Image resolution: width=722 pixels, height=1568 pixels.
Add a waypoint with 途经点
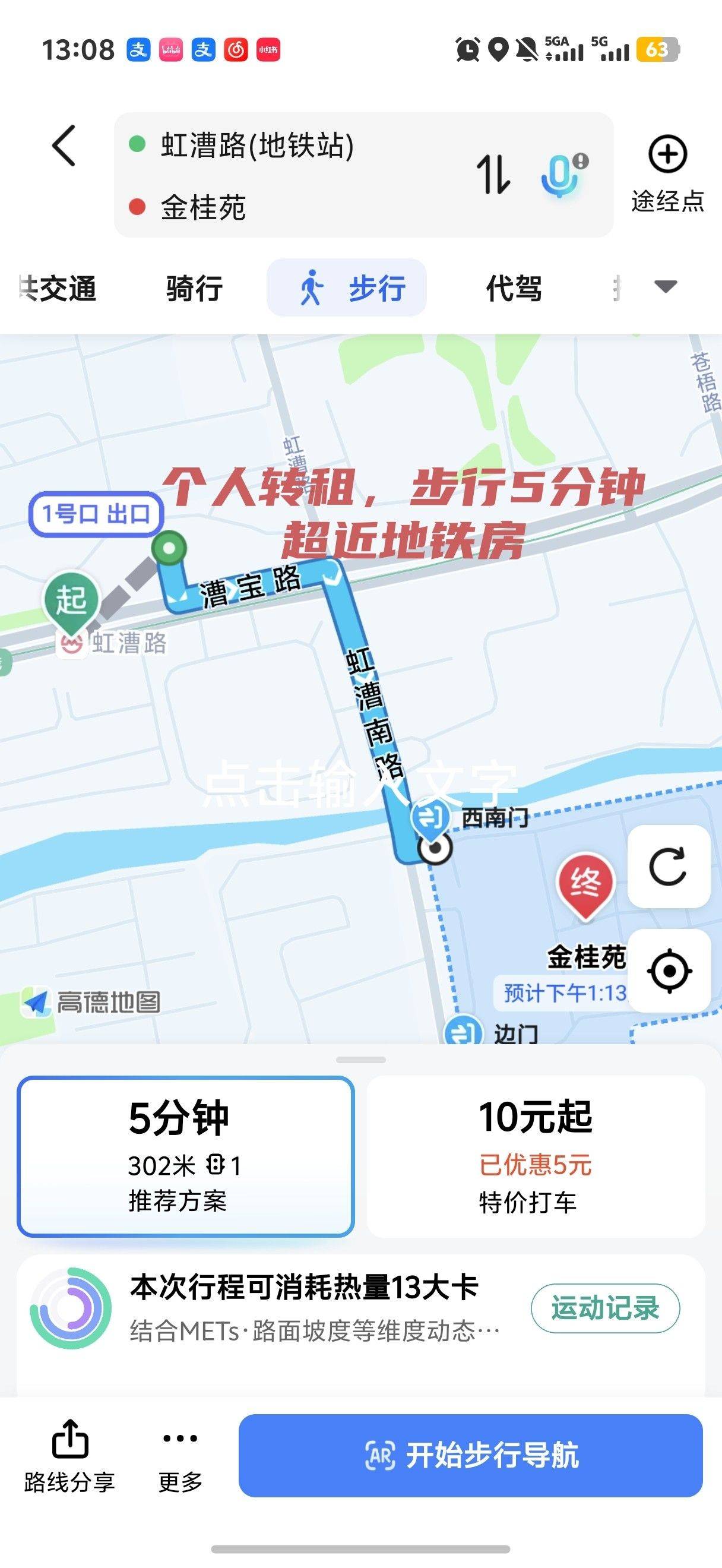[x=667, y=173]
